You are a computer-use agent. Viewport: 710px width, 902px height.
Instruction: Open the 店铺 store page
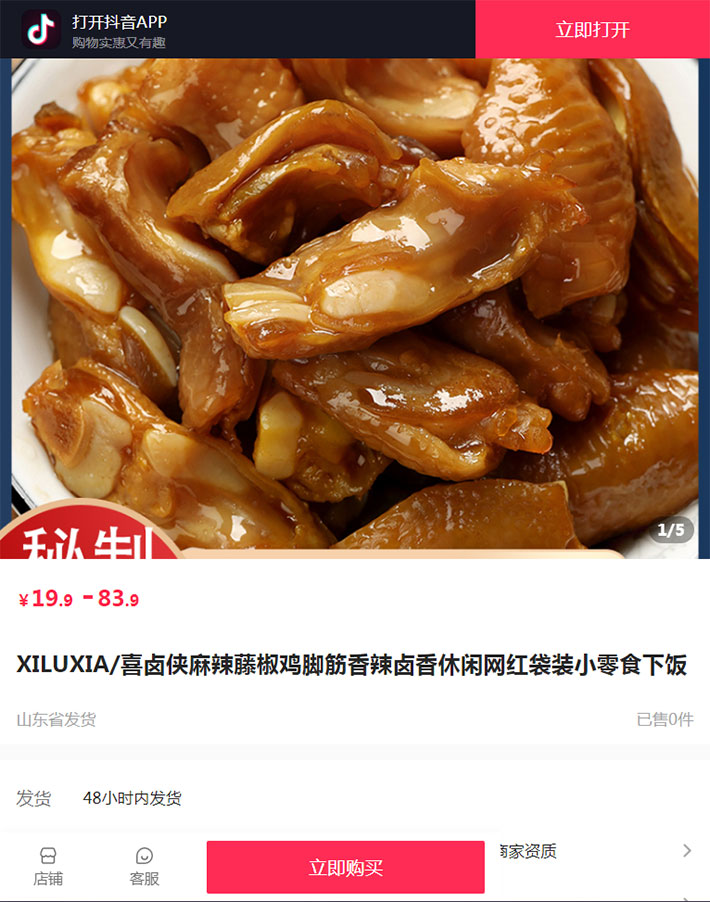pos(48,866)
